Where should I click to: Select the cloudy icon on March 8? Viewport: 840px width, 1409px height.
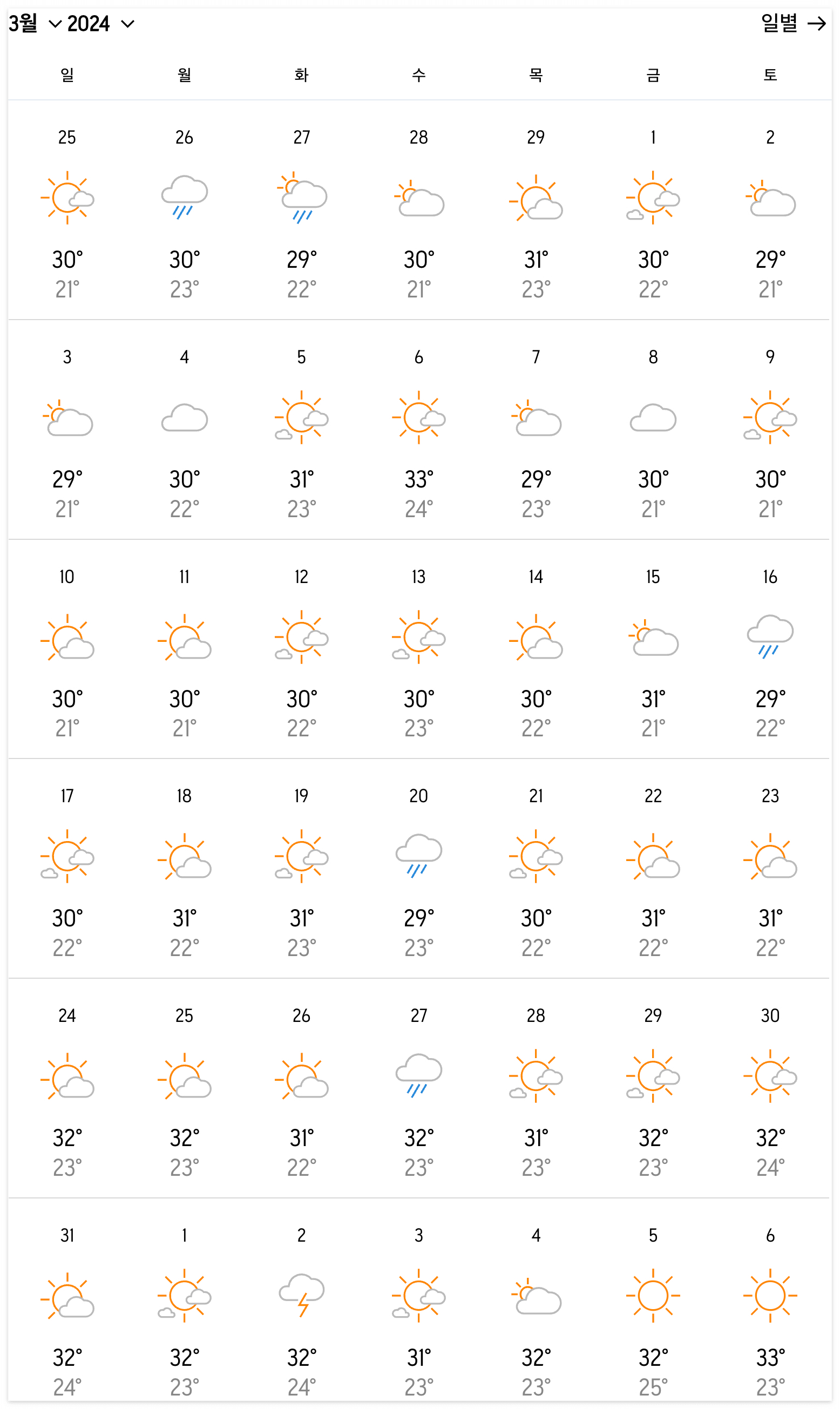tap(653, 417)
